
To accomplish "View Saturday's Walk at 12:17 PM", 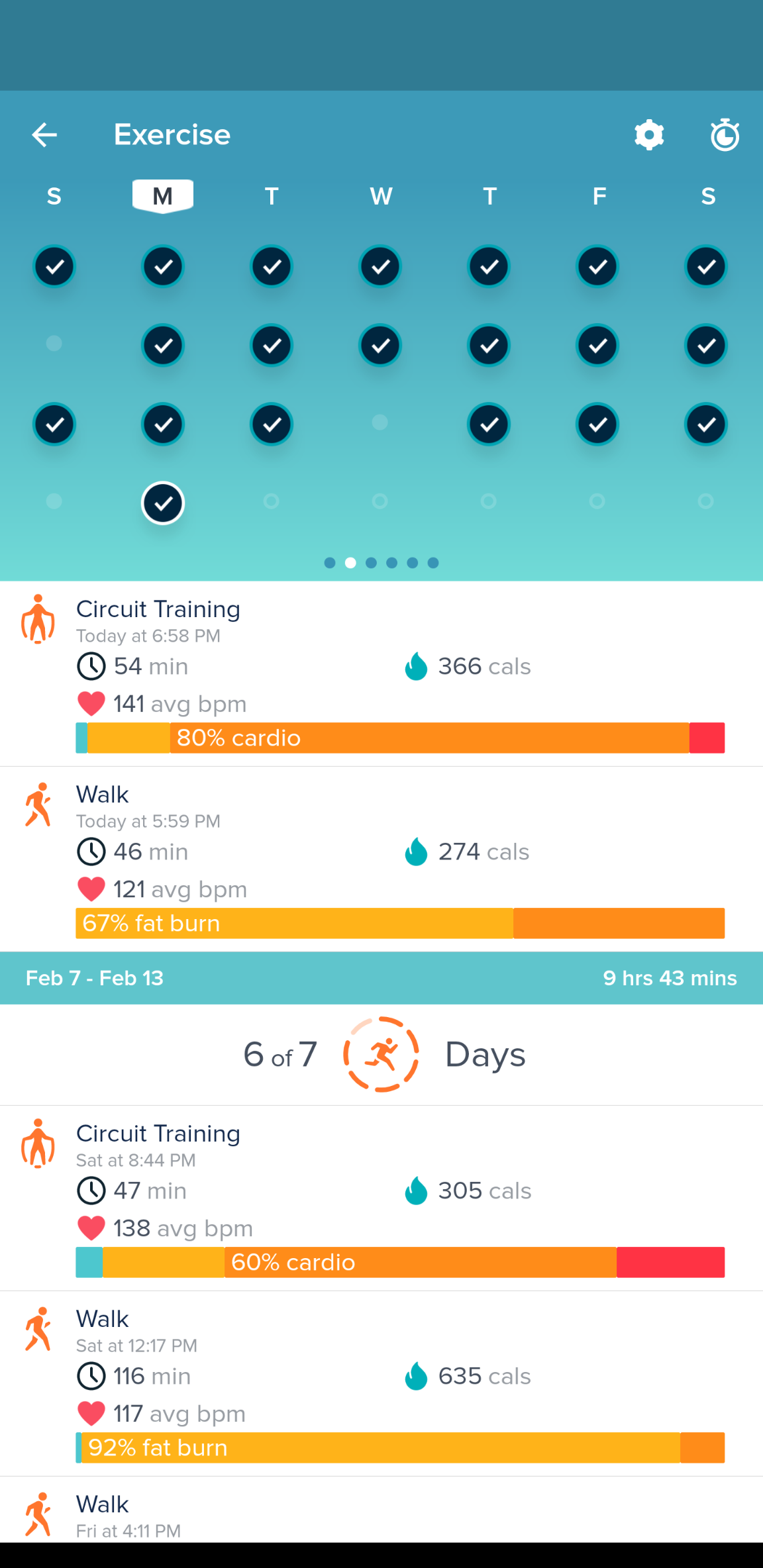I will (x=381, y=1383).
